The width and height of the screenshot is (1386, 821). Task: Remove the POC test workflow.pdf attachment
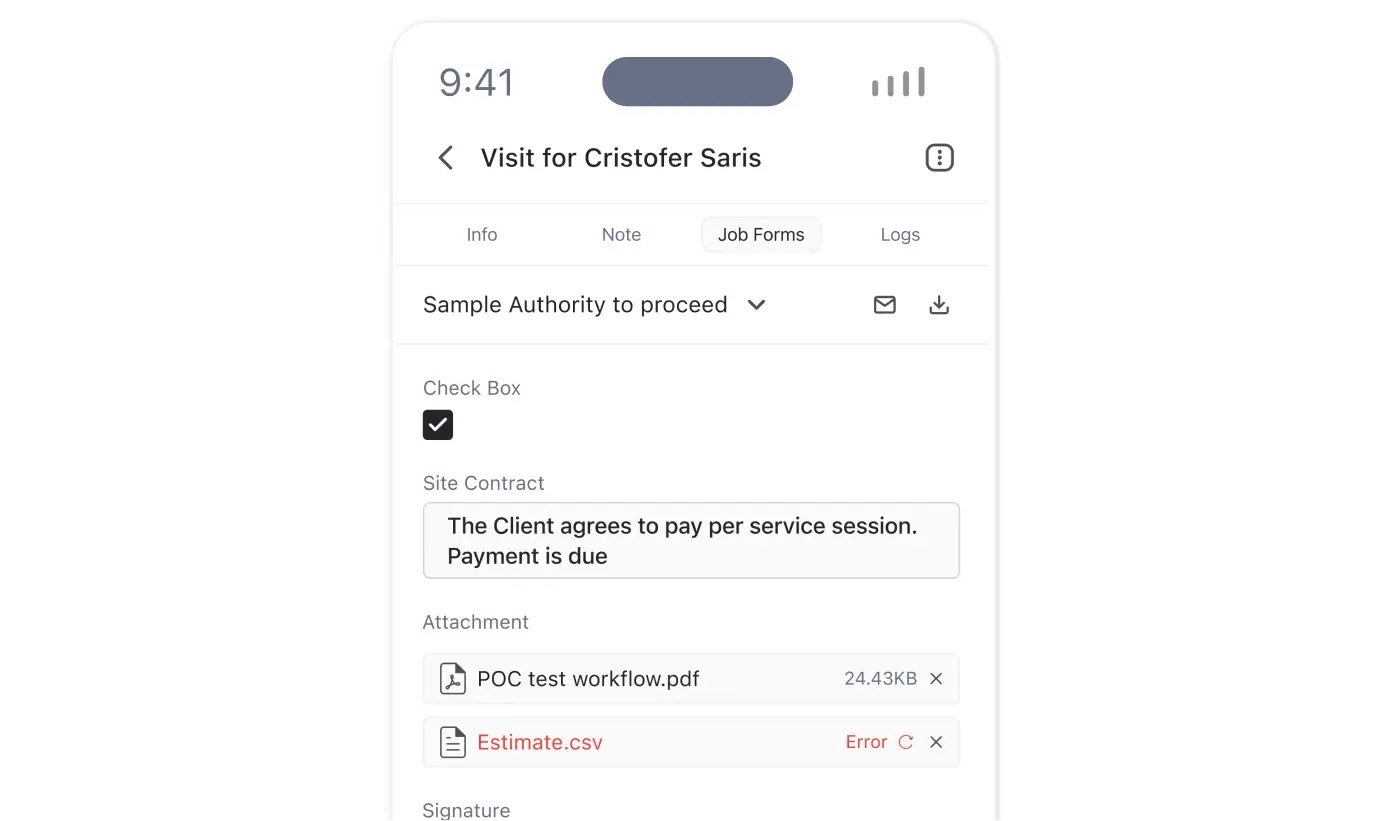pyautogui.click(x=936, y=679)
